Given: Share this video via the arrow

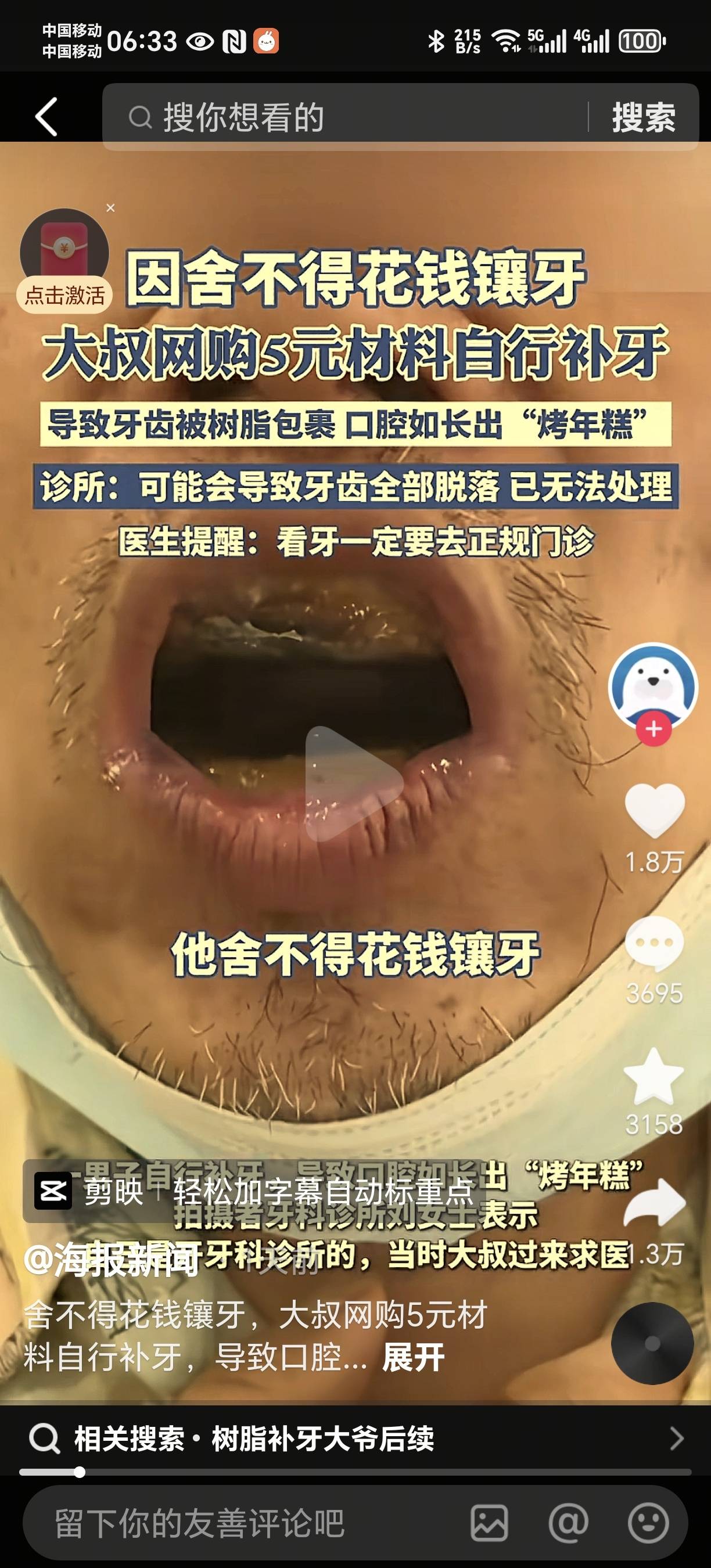Looking at the screenshot, I should coord(655,1205).
